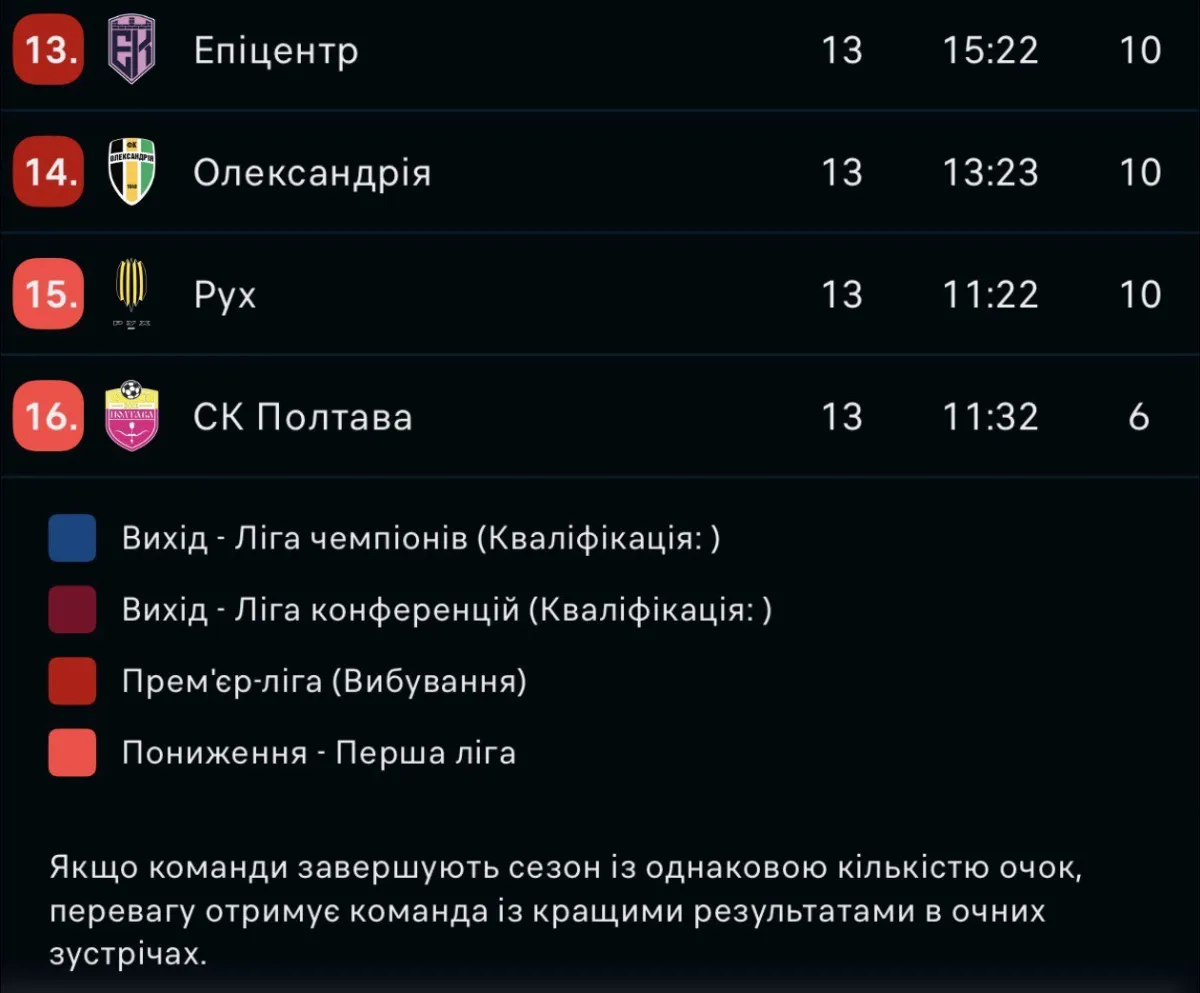The height and width of the screenshot is (993, 1200).
Task: View the Рух team details
Action: [226, 295]
